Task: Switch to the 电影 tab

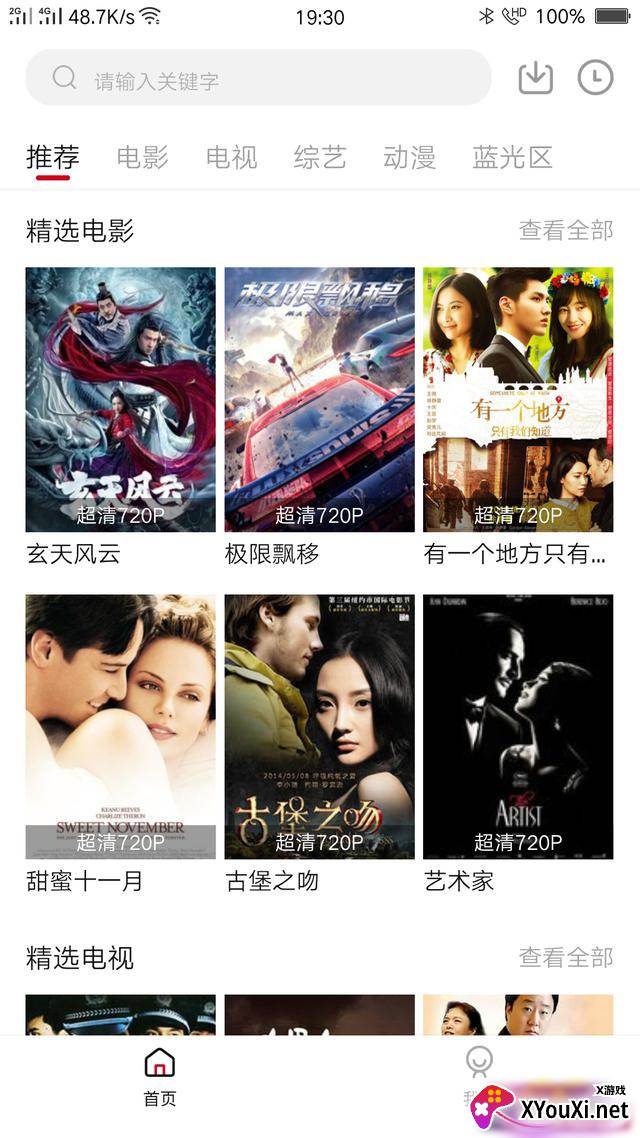Action: 142,157
